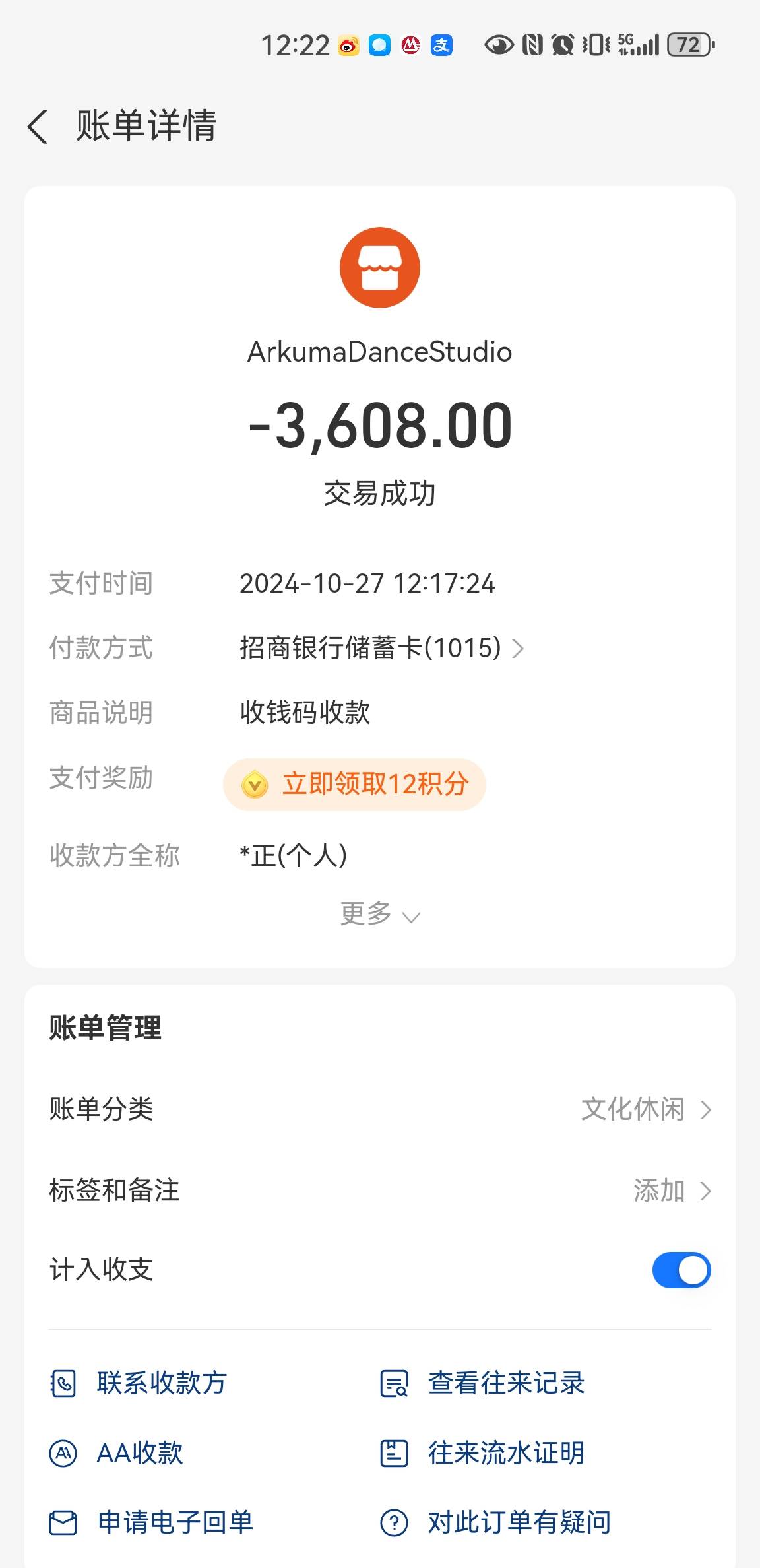Viewport: 760px width, 1568px height.
Task: Select 申请电子回单
Action: [152, 1522]
